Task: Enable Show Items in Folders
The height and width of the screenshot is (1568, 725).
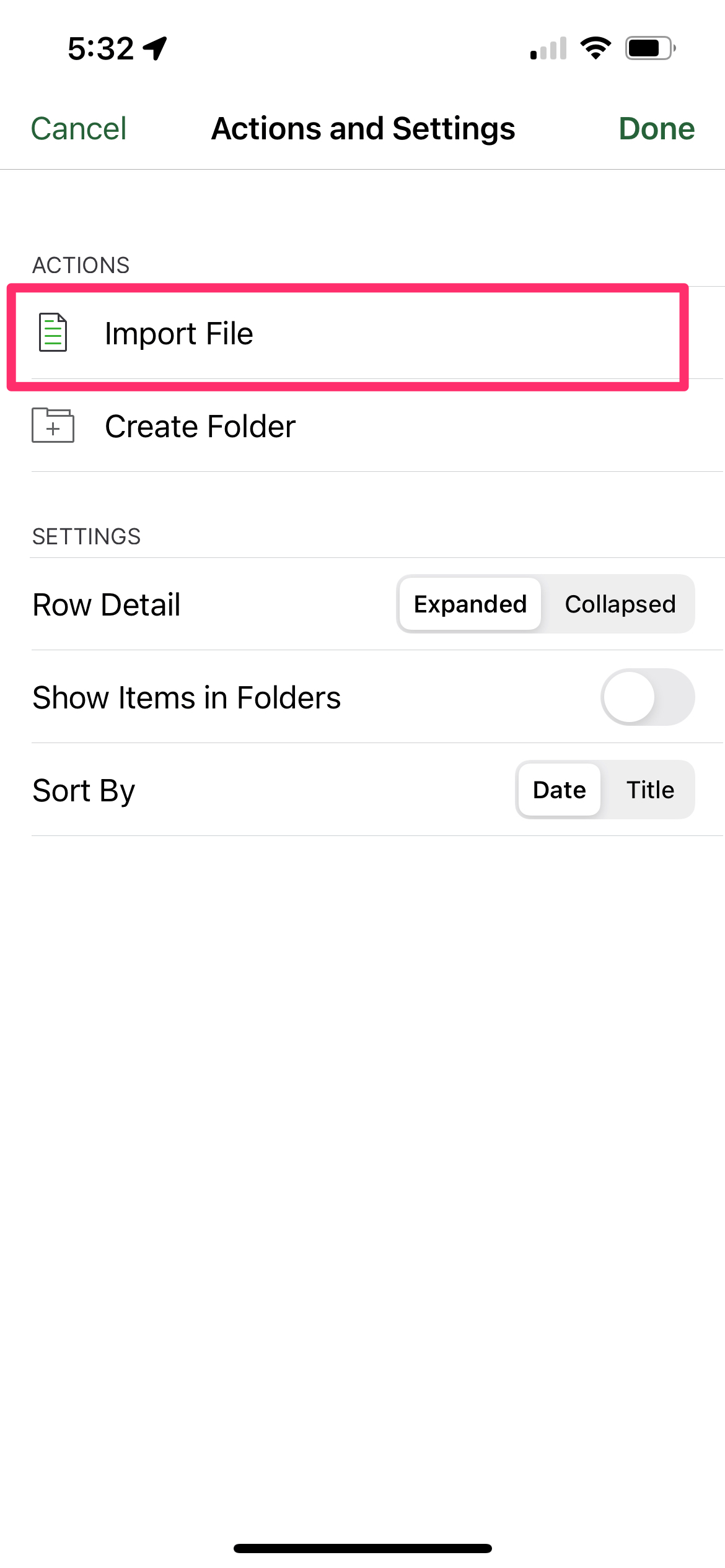Action: point(647,697)
